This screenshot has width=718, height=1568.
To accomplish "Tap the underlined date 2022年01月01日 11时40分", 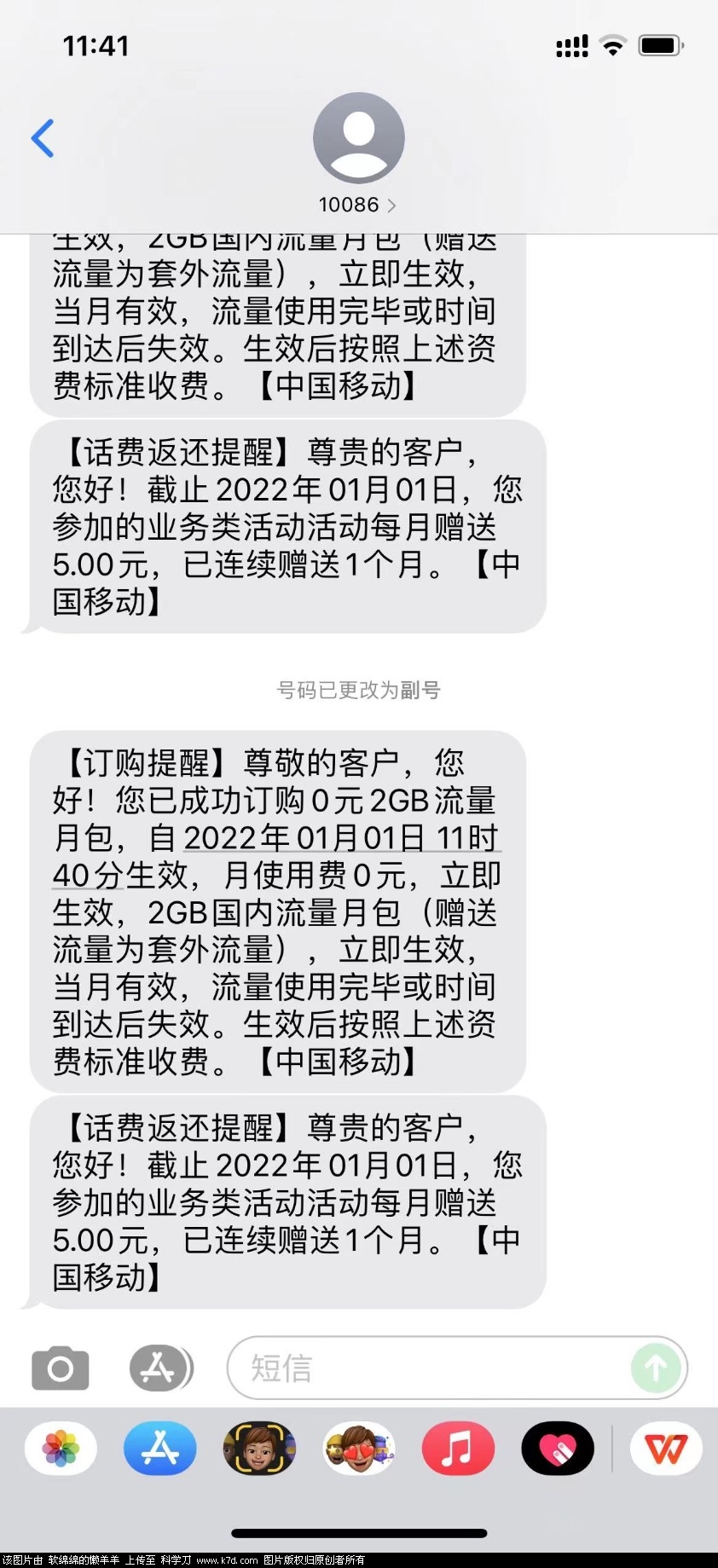I will click(x=341, y=839).
